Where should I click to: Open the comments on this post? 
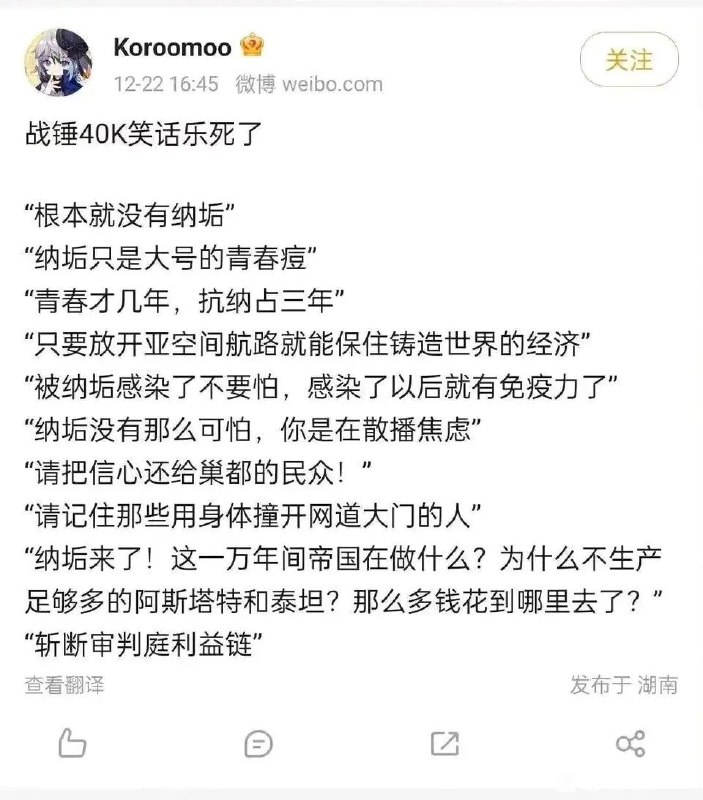258,743
